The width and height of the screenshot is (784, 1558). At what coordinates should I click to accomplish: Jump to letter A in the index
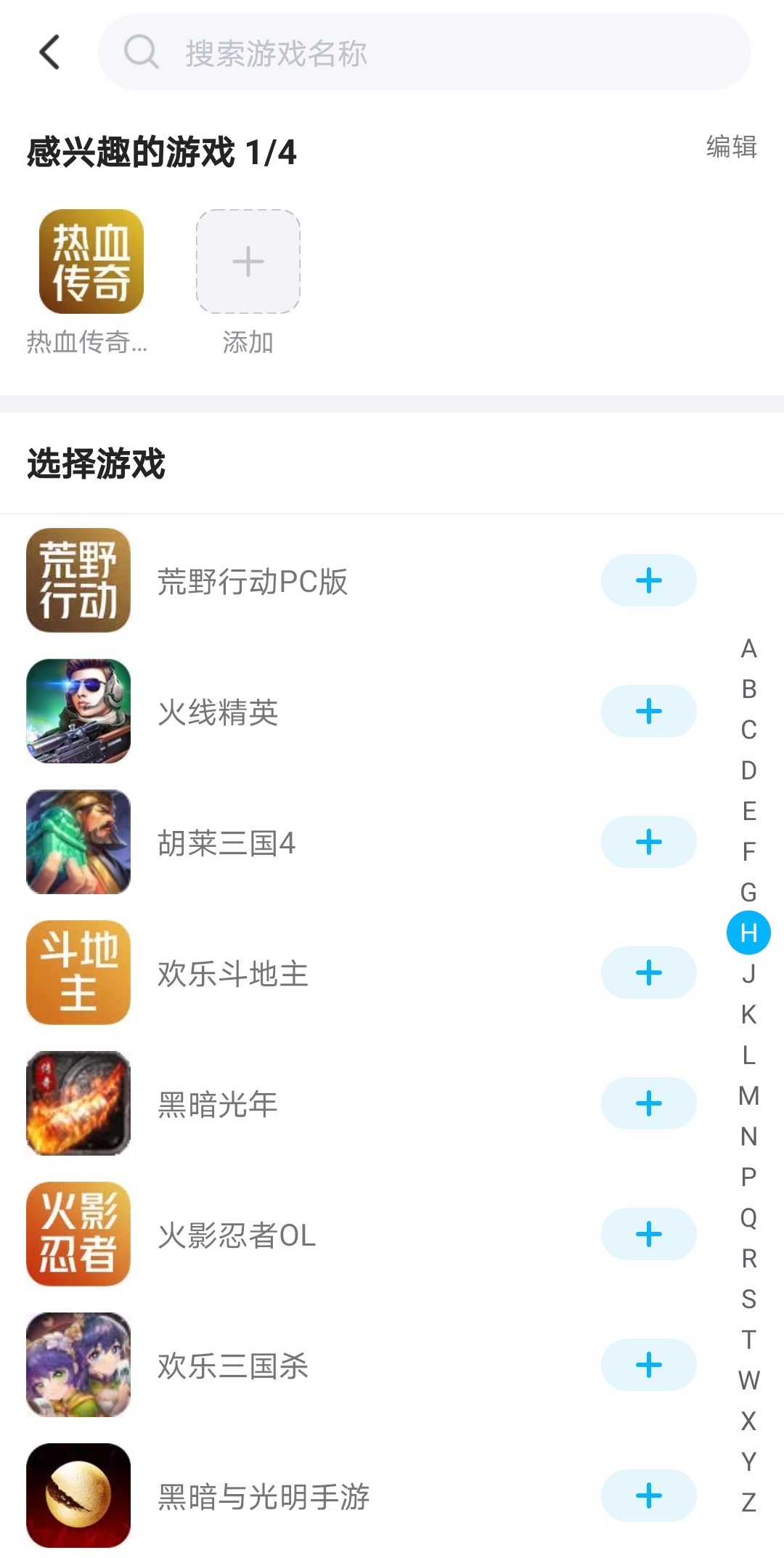tap(748, 649)
